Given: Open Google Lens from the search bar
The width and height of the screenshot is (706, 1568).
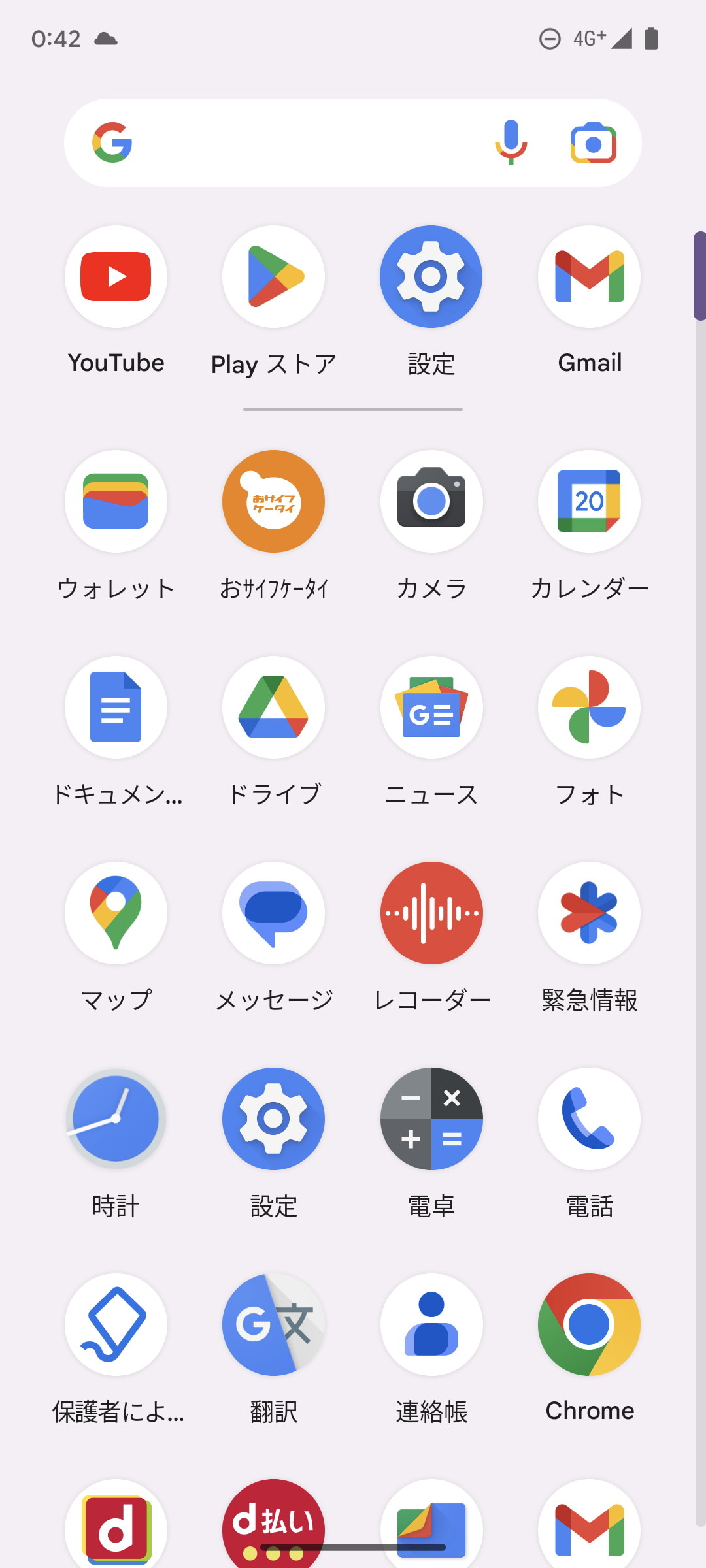Looking at the screenshot, I should click(592, 142).
